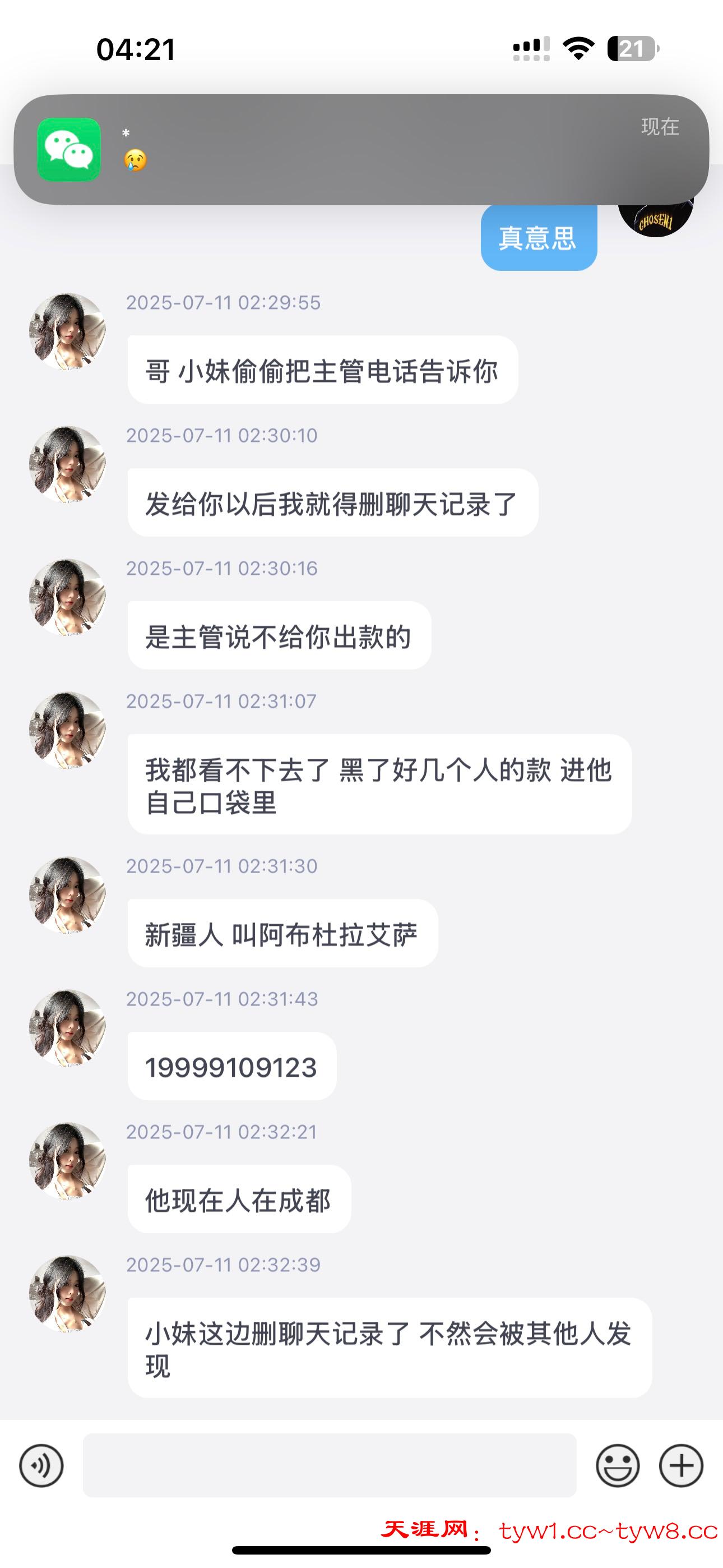This screenshot has height=1568, width=723.
Task: Focus the message text field
Action: 329,1465
